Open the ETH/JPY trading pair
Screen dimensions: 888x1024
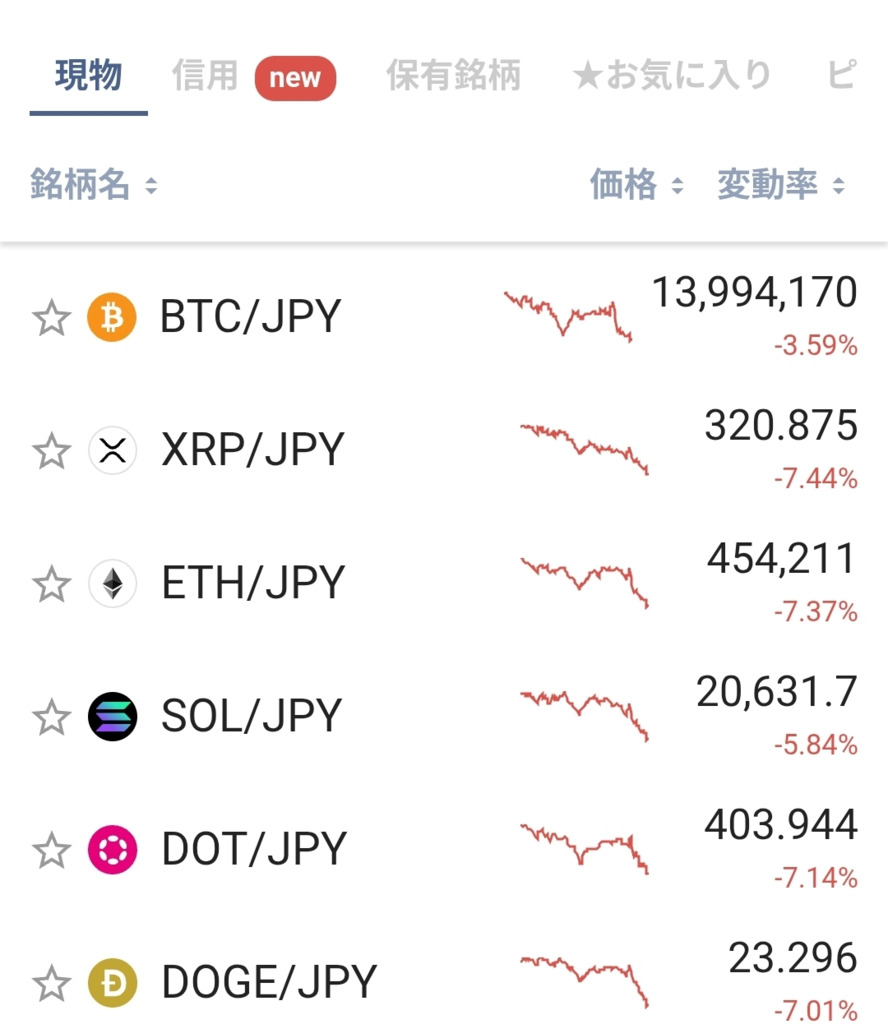pyautogui.click(x=252, y=584)
